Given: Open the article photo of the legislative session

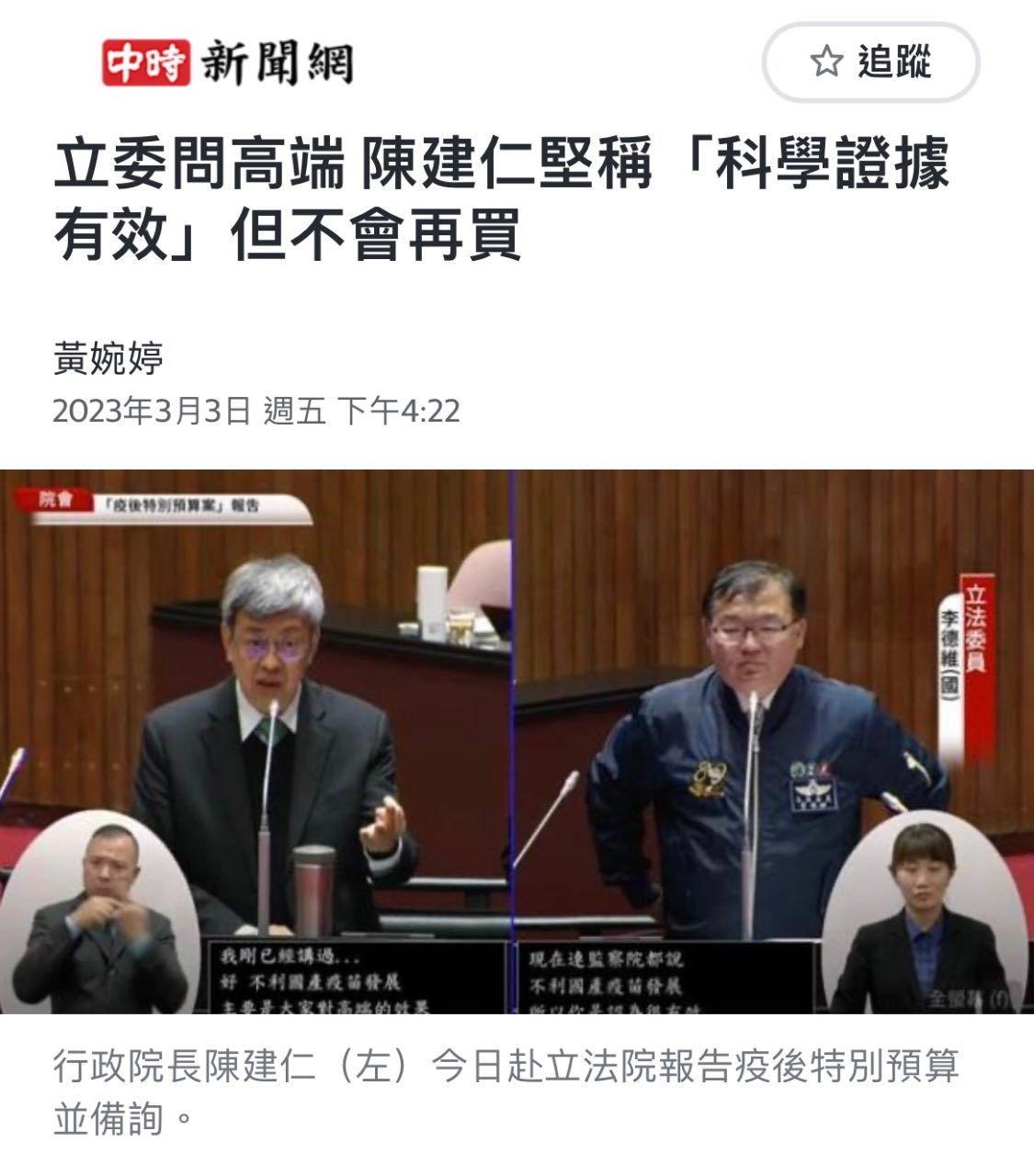Looking at the screenshot, I should [x=517, y=741].
